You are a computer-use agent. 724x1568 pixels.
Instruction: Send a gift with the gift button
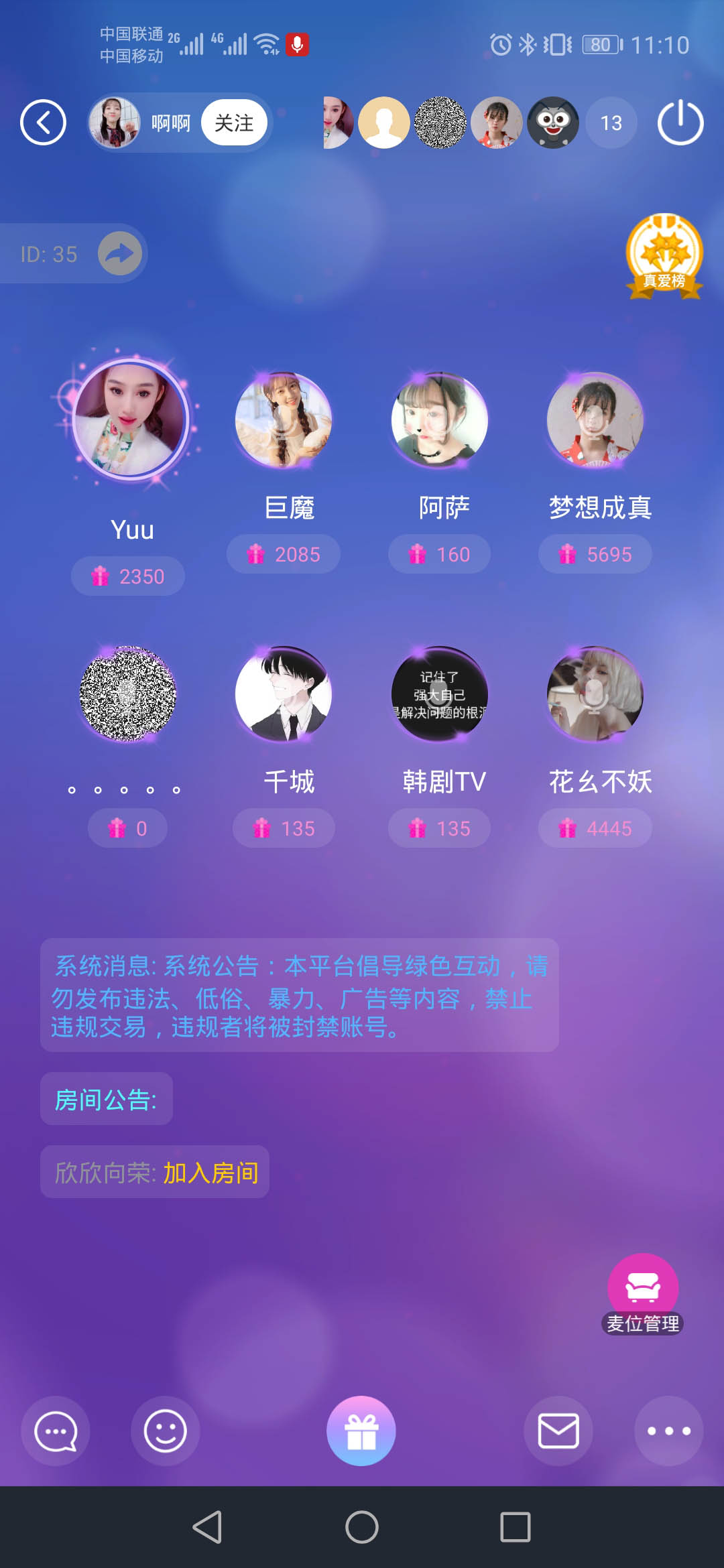pyautogui.click(x=361, y=1431)
